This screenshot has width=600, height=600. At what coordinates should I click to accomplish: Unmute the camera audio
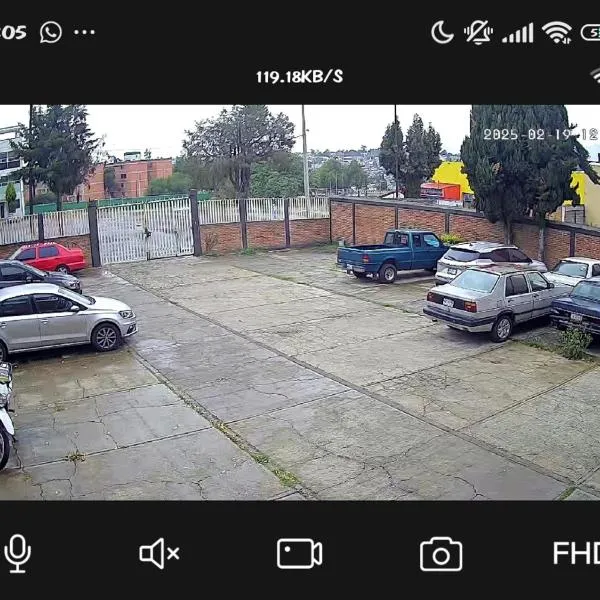tap(159, 553)
